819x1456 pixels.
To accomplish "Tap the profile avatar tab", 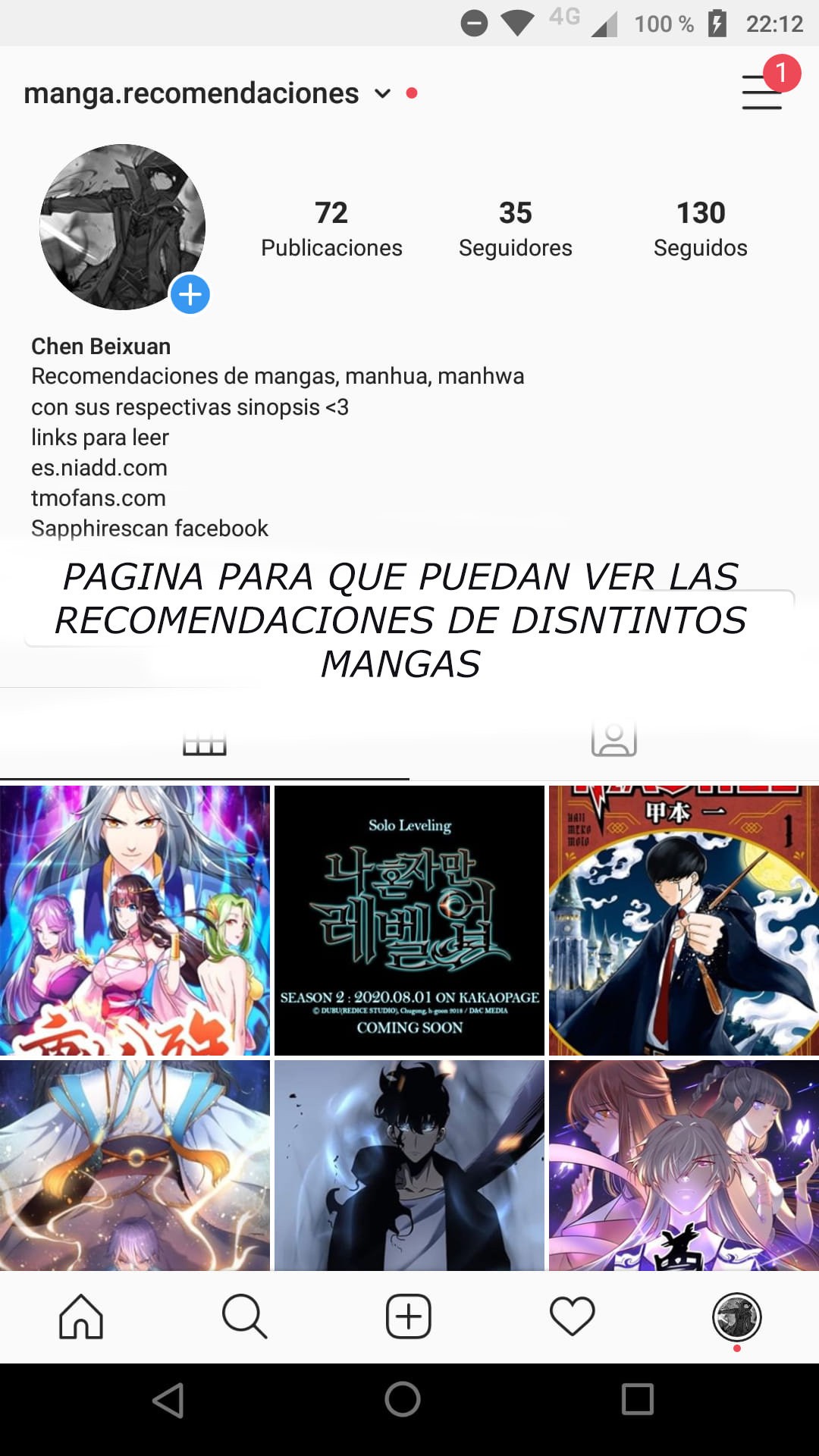I will pyautogui.click(x=736, y=1317).
